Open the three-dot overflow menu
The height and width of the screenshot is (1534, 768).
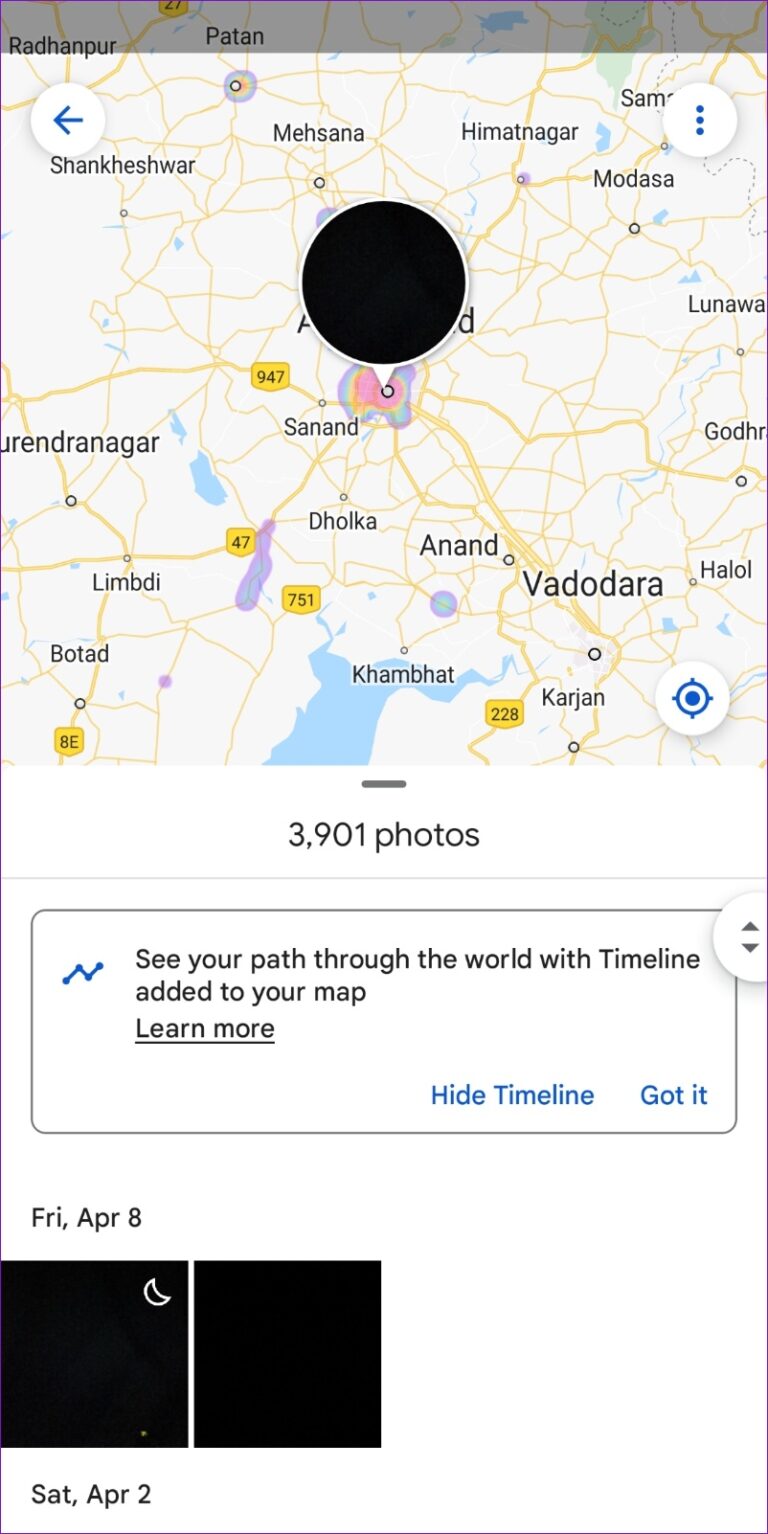pyautogui.click(x=700, y=119)
